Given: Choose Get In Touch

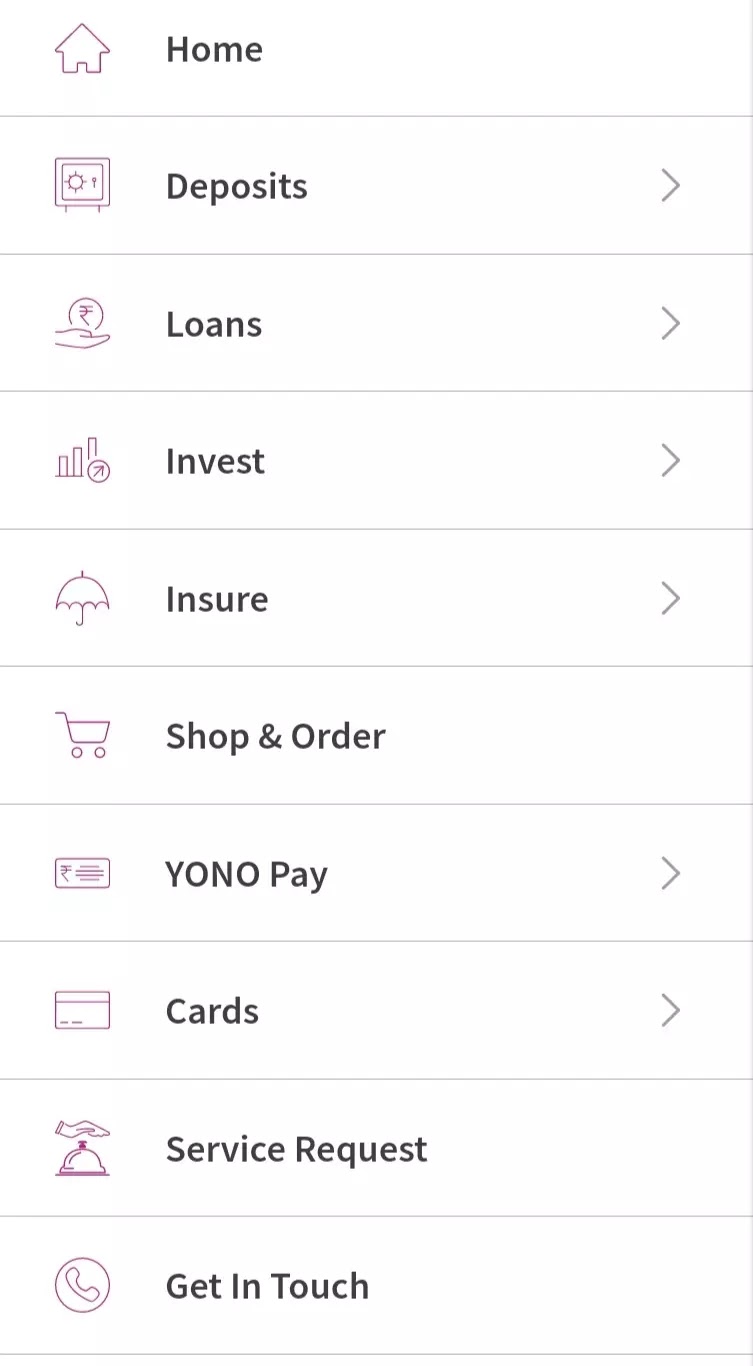Looking at the screenshot, I should pos(267,1286).
